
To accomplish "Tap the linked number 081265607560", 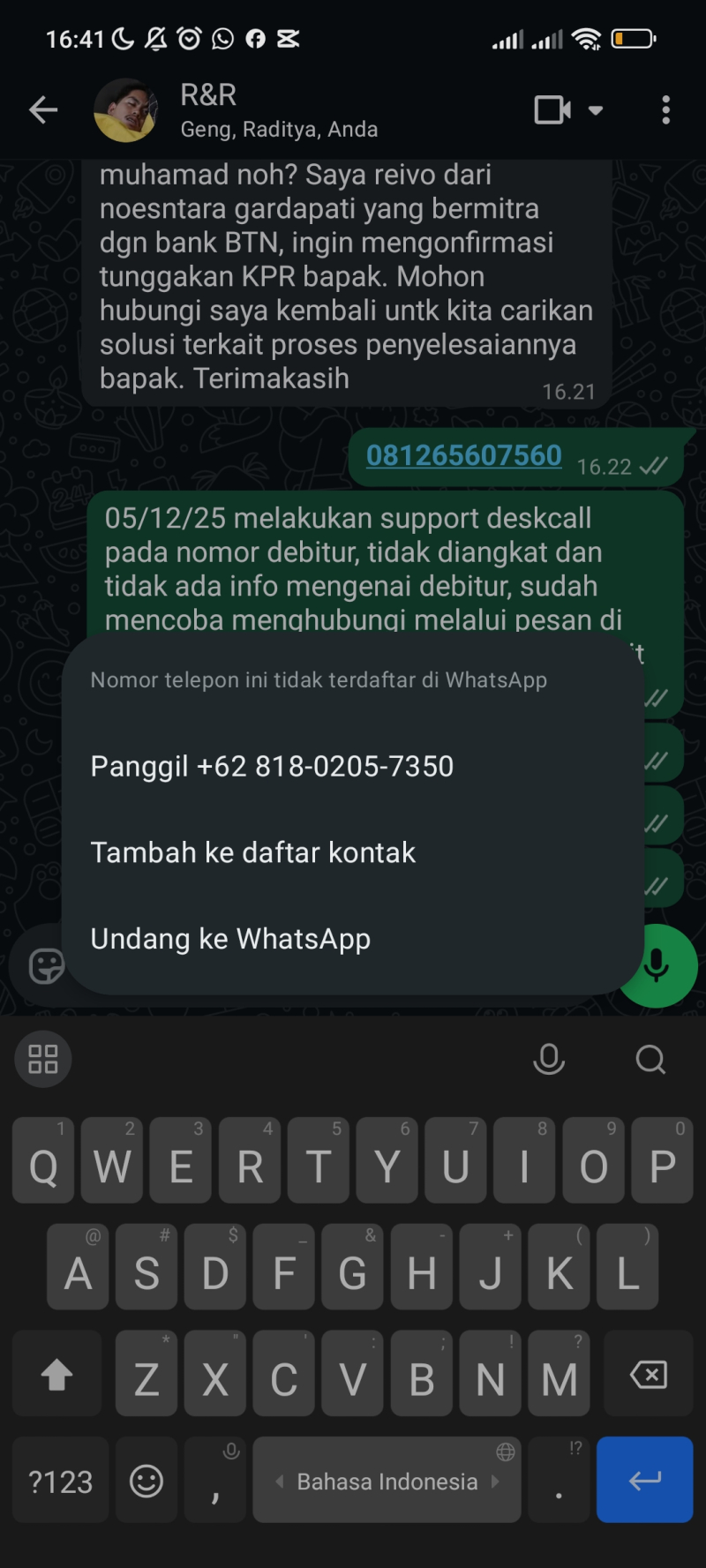I will click(463, 455).
